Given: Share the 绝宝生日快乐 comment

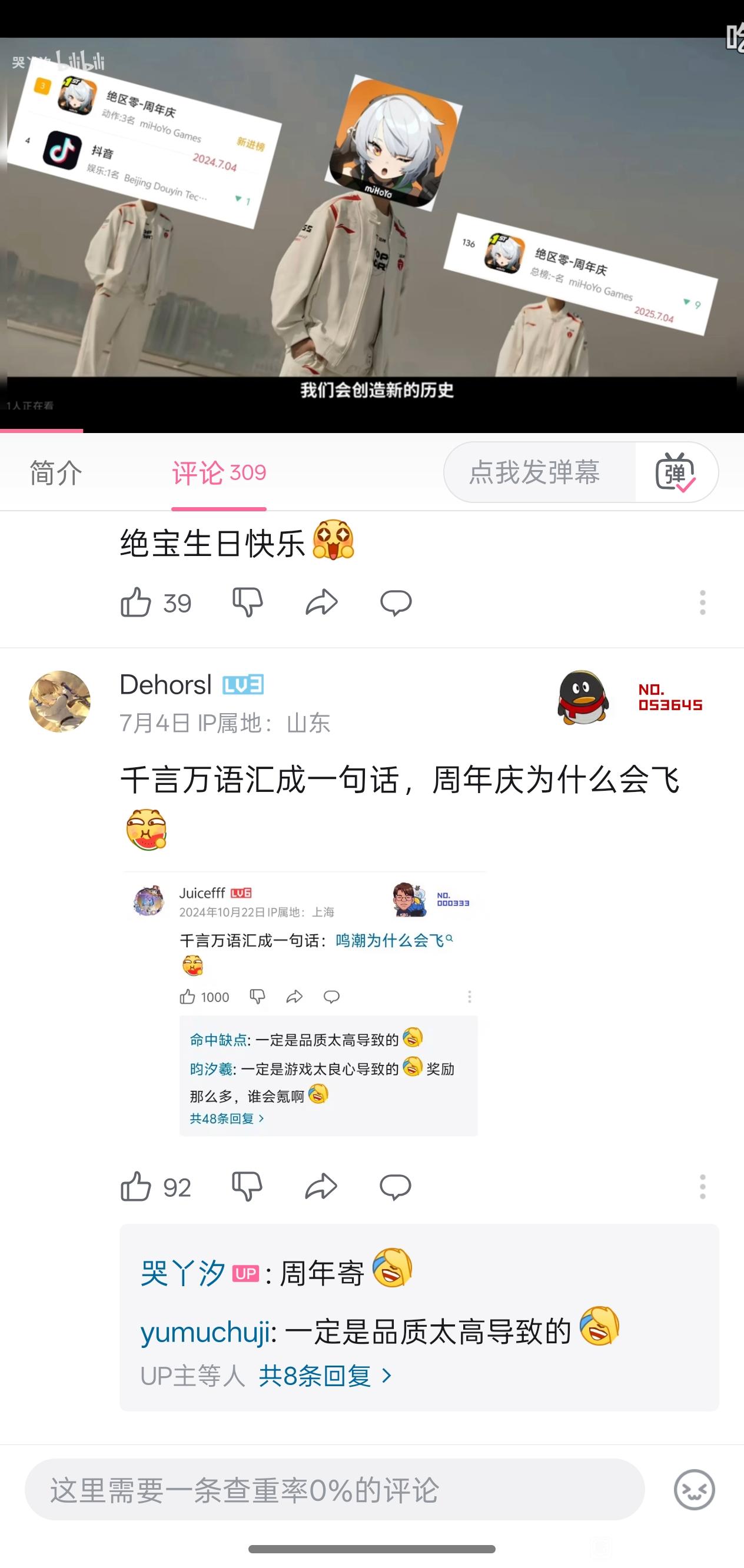Looking at the screenshot, I should pos(321,602).
